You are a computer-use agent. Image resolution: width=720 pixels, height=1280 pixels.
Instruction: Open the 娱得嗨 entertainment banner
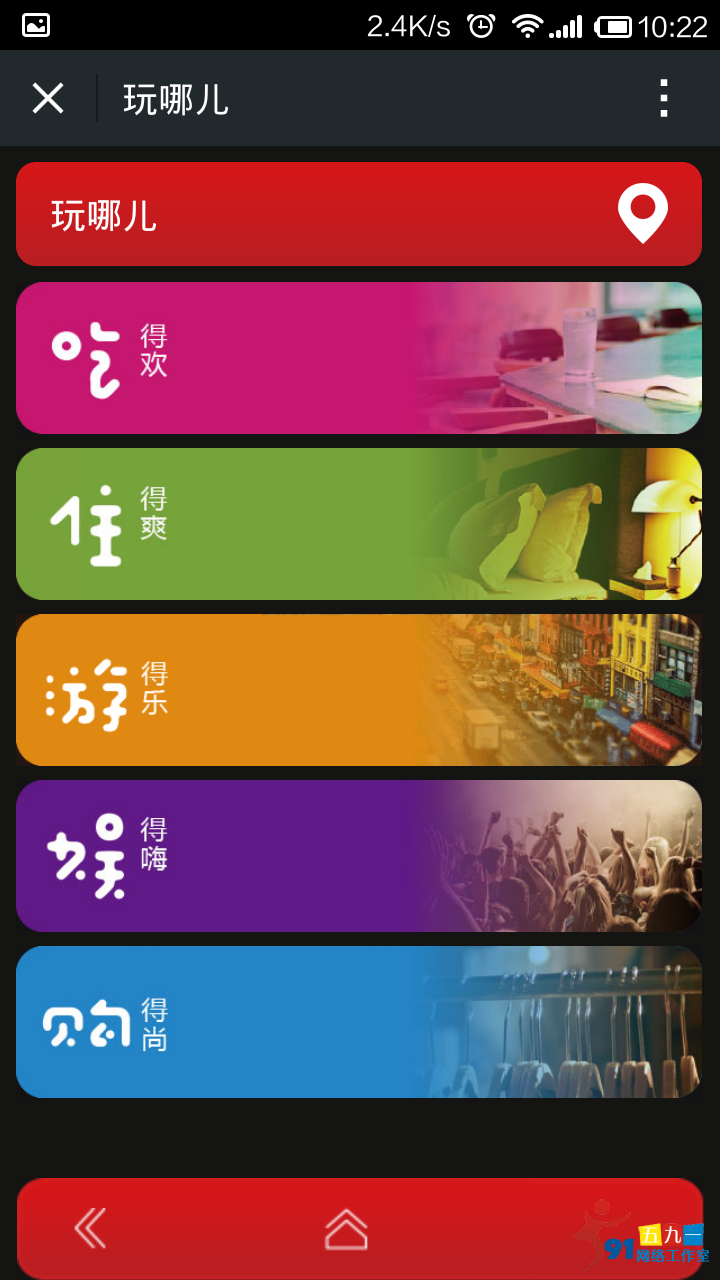(358, 855)
